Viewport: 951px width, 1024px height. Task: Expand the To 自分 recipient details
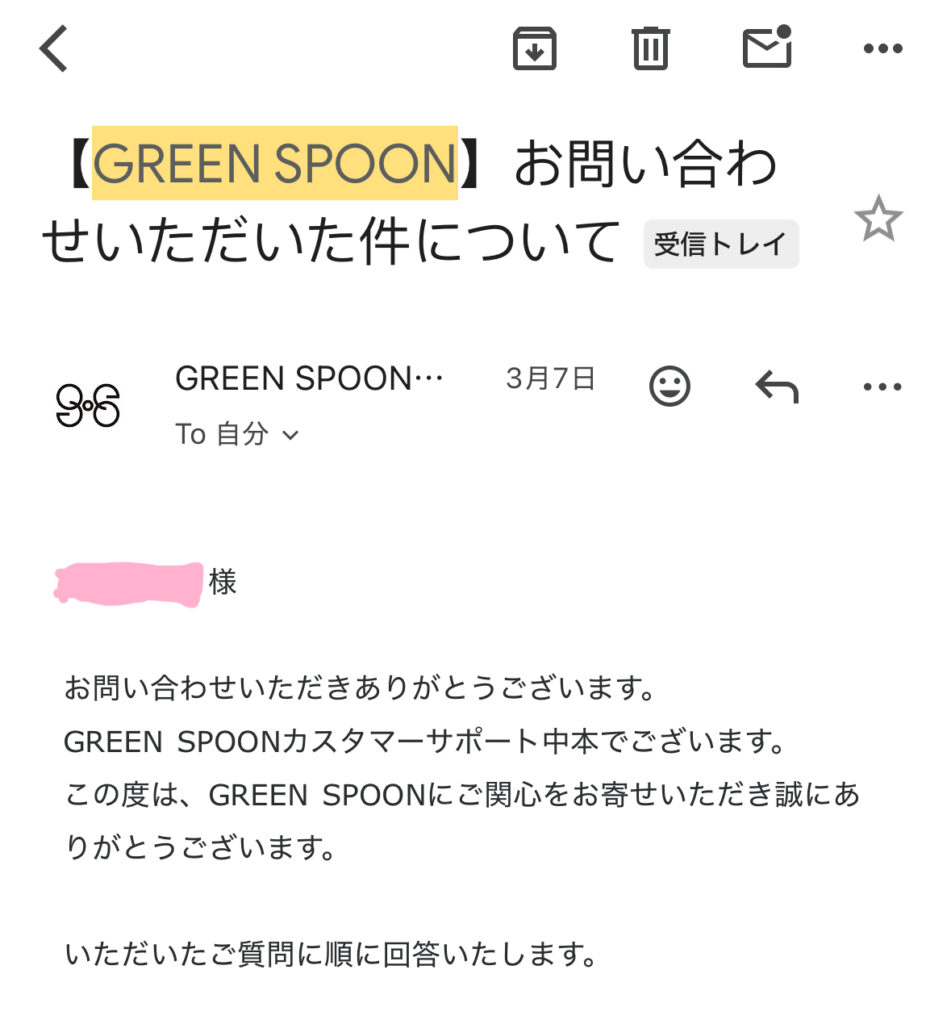[238, 434]
